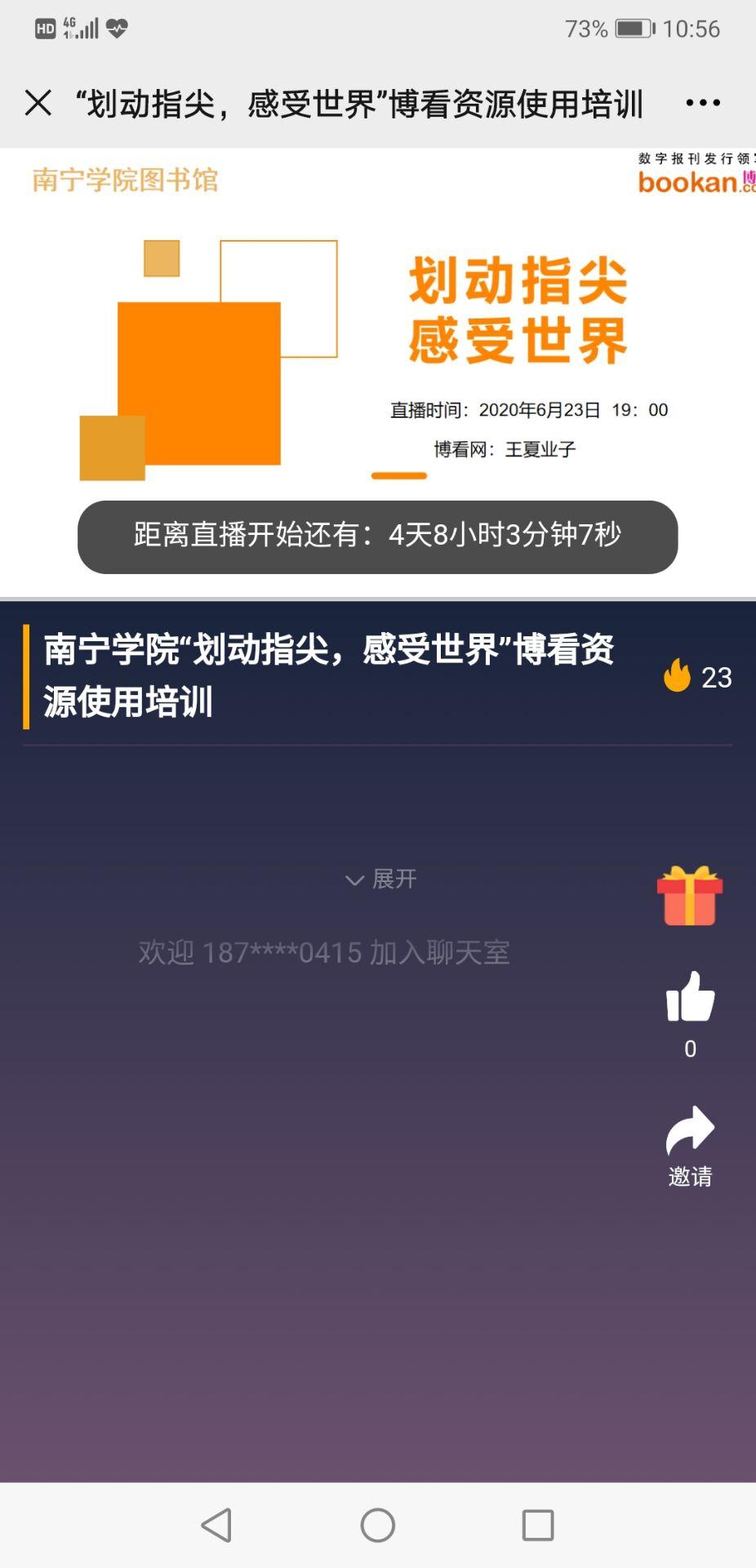Go back using system back button
This screenshot has height=1568, width=756.
point(217,1525)
